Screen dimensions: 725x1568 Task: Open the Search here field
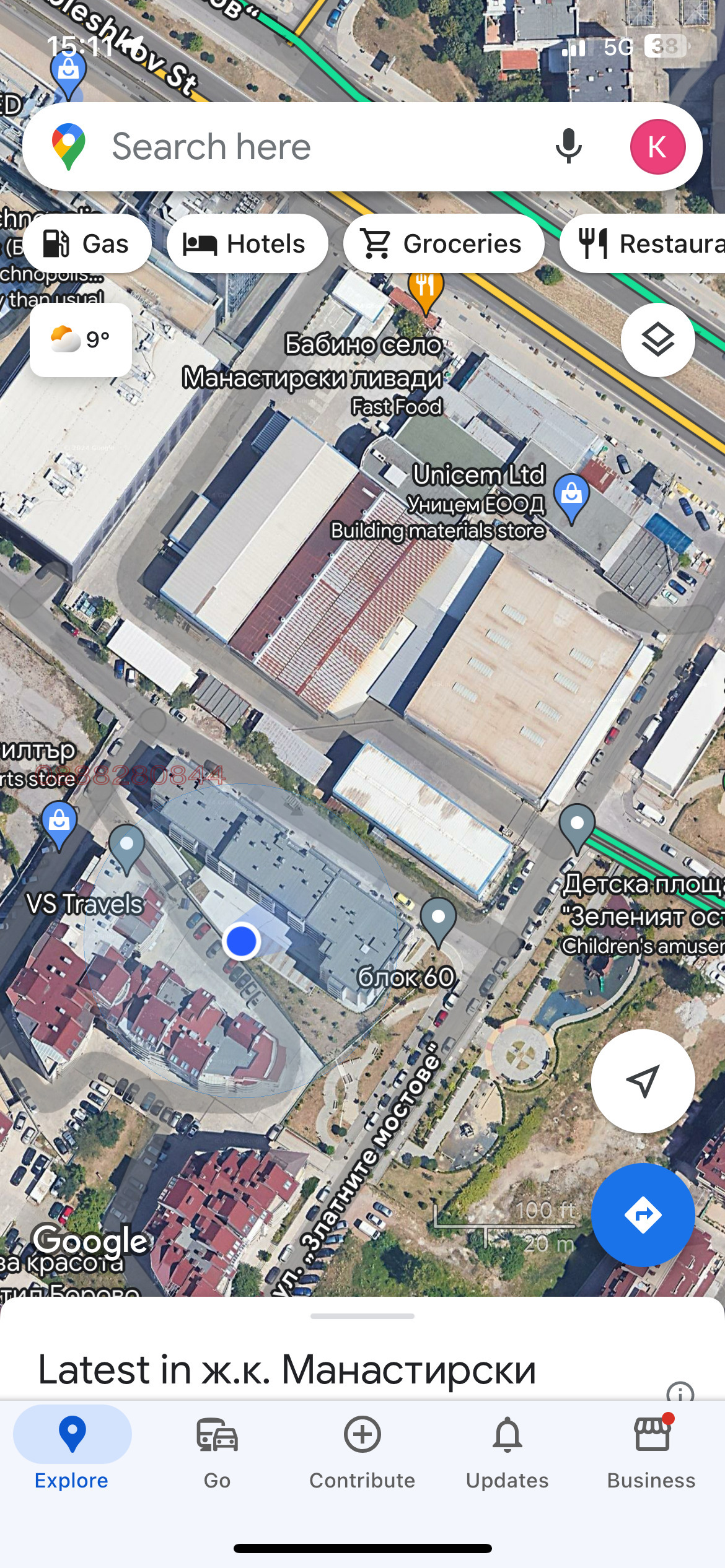pos(310,147)
